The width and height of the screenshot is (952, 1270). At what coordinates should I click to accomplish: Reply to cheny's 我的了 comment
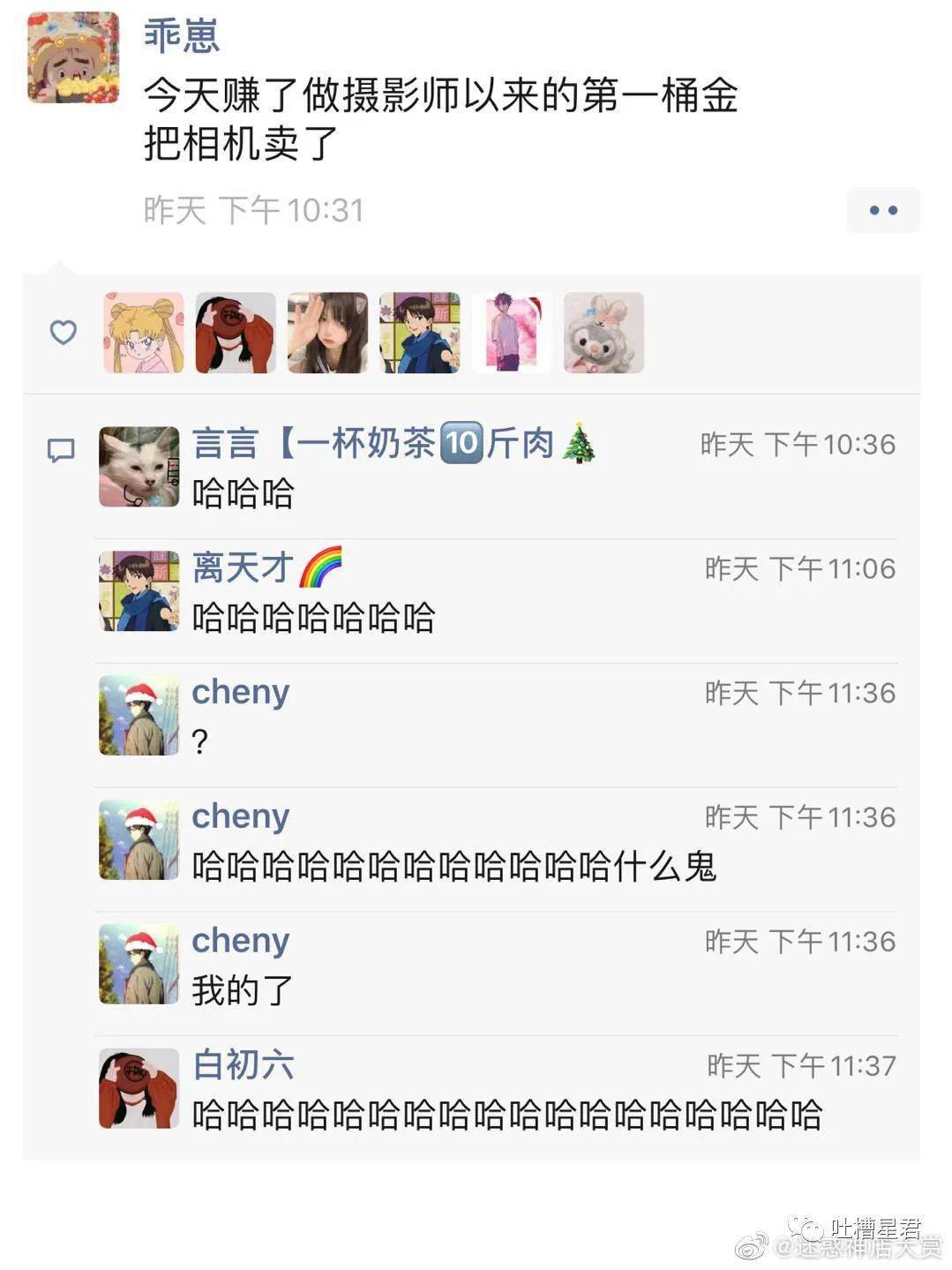243,990
